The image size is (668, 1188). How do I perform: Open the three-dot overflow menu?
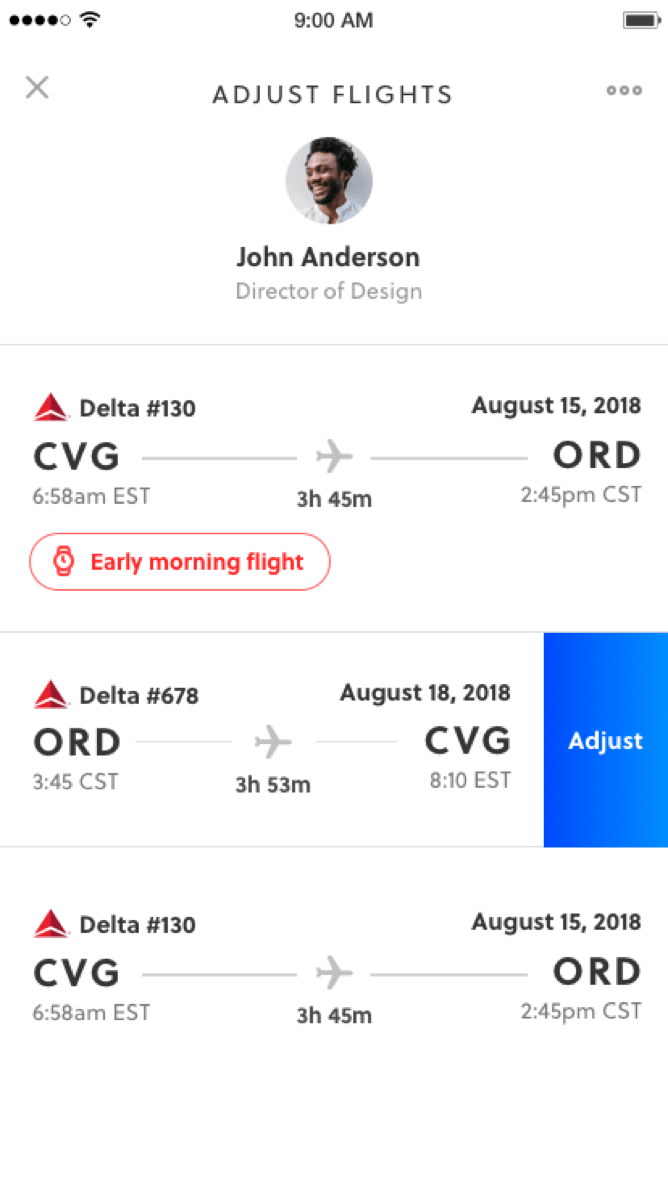pyautogui.click(x=624, y=91)
